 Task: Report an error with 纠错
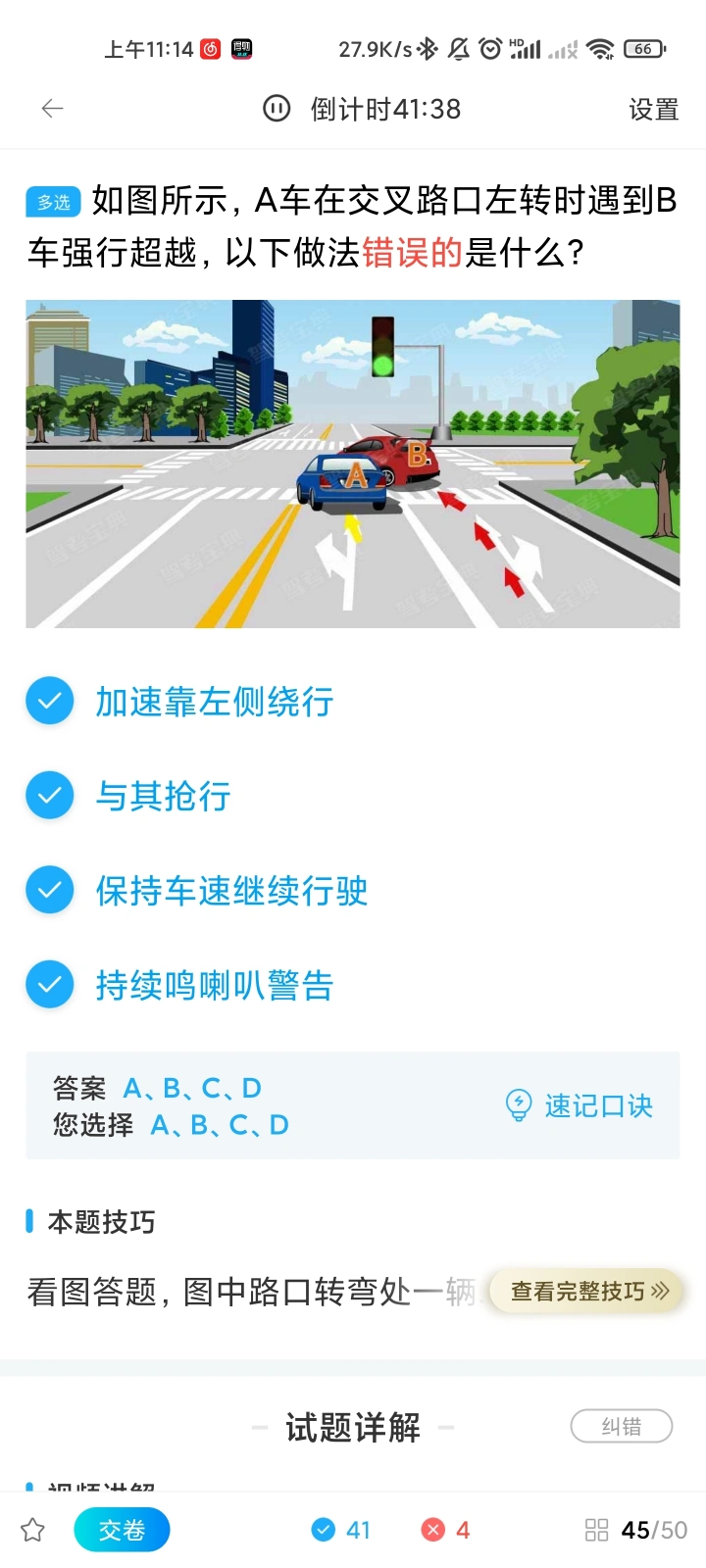(622, 1426)
